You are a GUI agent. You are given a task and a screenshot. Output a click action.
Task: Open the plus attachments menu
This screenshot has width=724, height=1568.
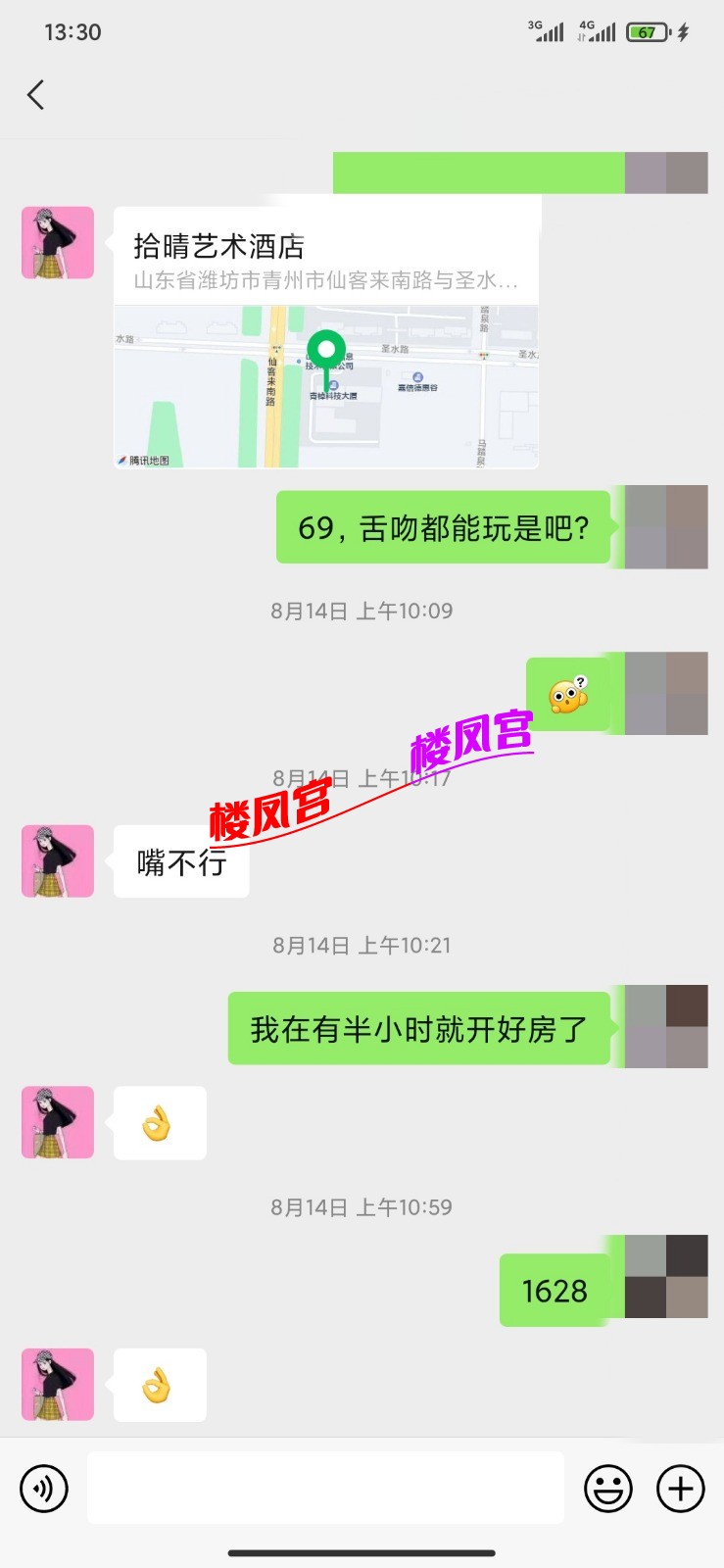point(680,1489)
